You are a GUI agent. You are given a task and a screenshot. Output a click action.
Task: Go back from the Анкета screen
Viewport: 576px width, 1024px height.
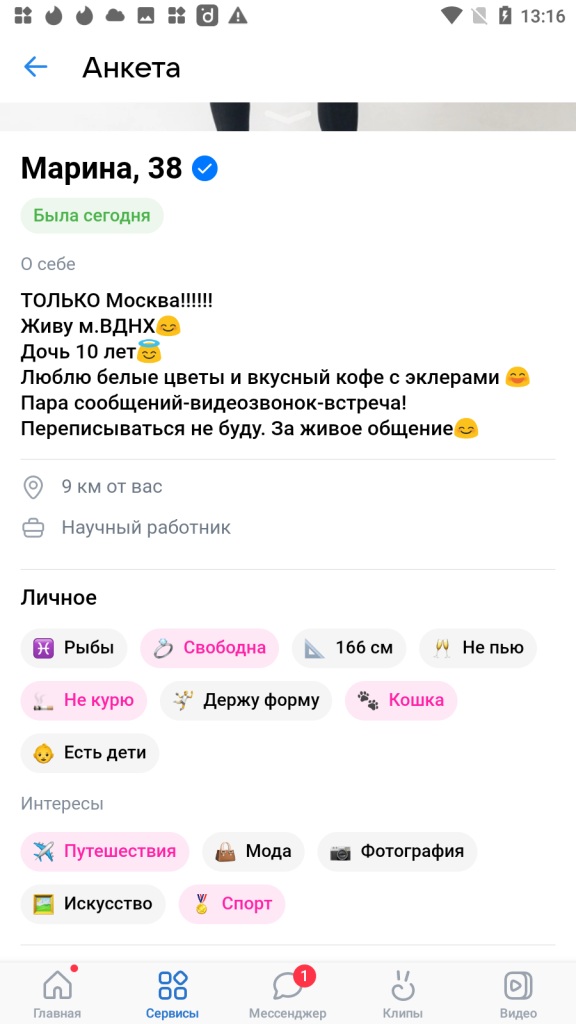click(35, 67)
